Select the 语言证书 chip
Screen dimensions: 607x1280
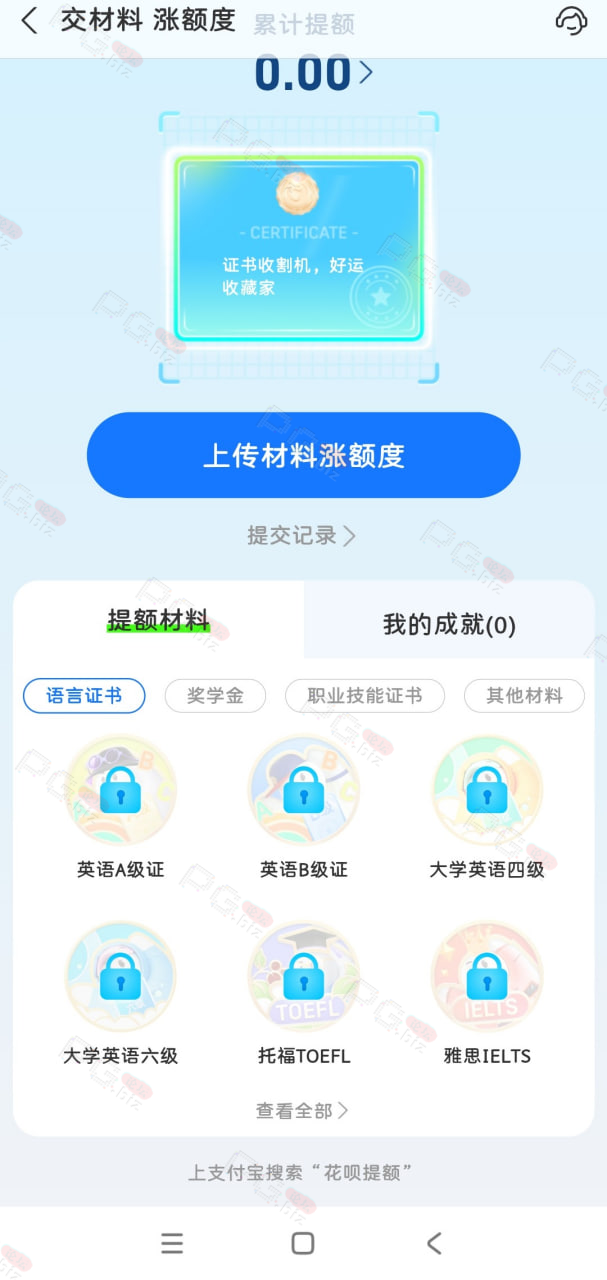[84, 696]
